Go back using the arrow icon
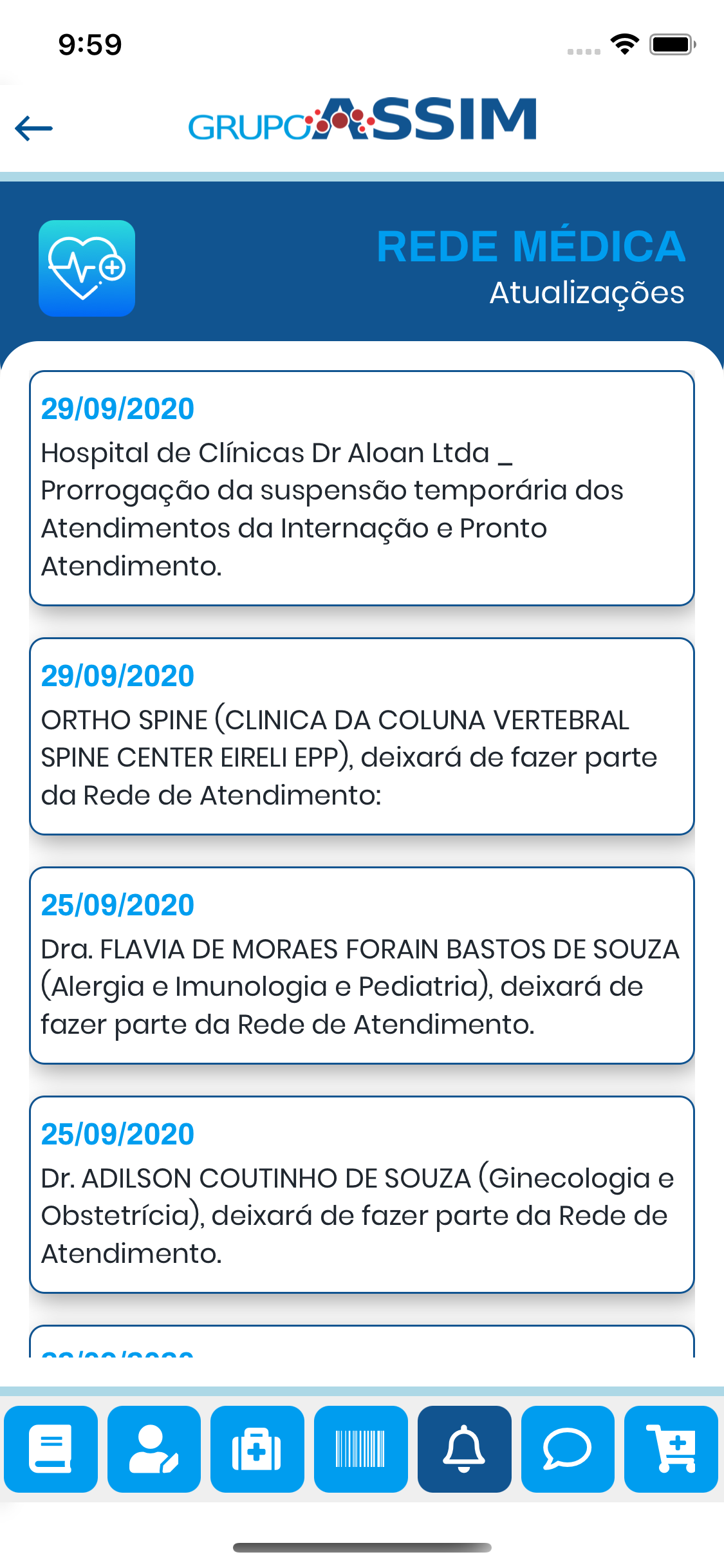 [33, 128]
